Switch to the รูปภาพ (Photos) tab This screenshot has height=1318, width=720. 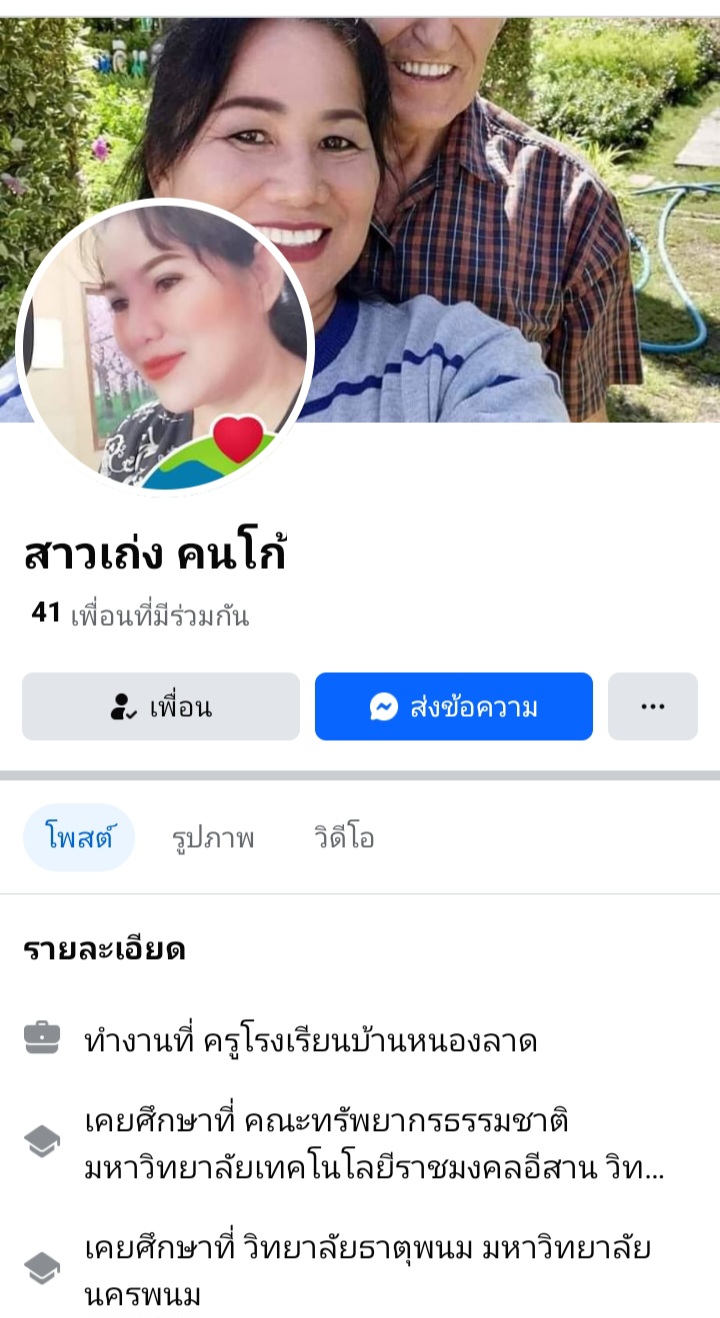point(212,838)
